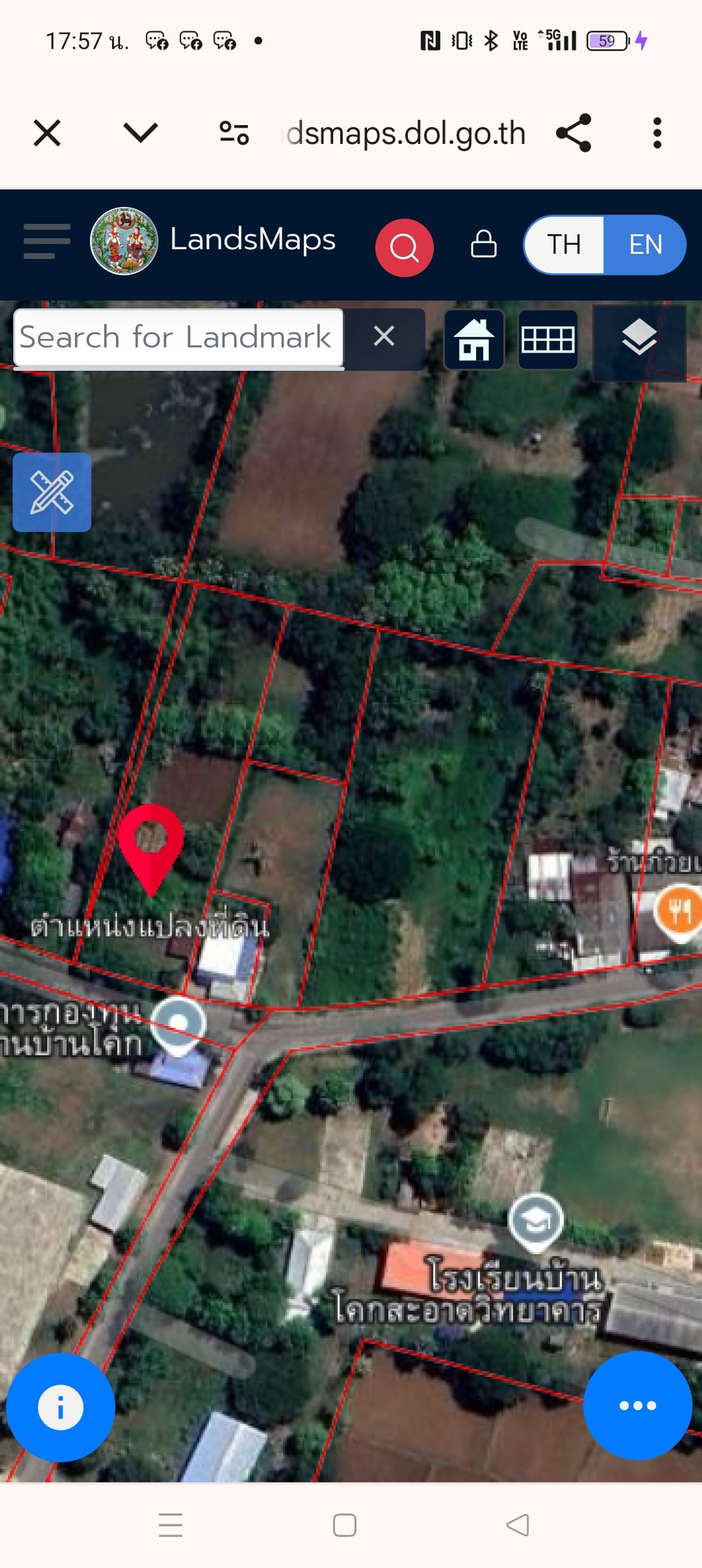Open the site settings icon beside the URL
The width and height of the screenshot is (702, 1568).
click(234, 133)
